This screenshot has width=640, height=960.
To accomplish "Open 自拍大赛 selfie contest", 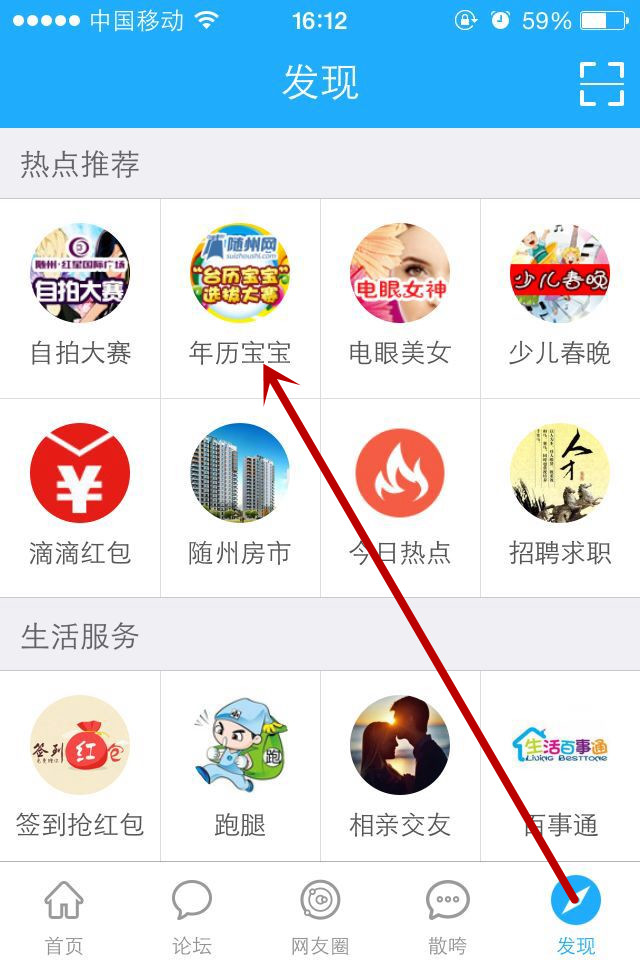I will pyautogui.click(x=80, y=296).
